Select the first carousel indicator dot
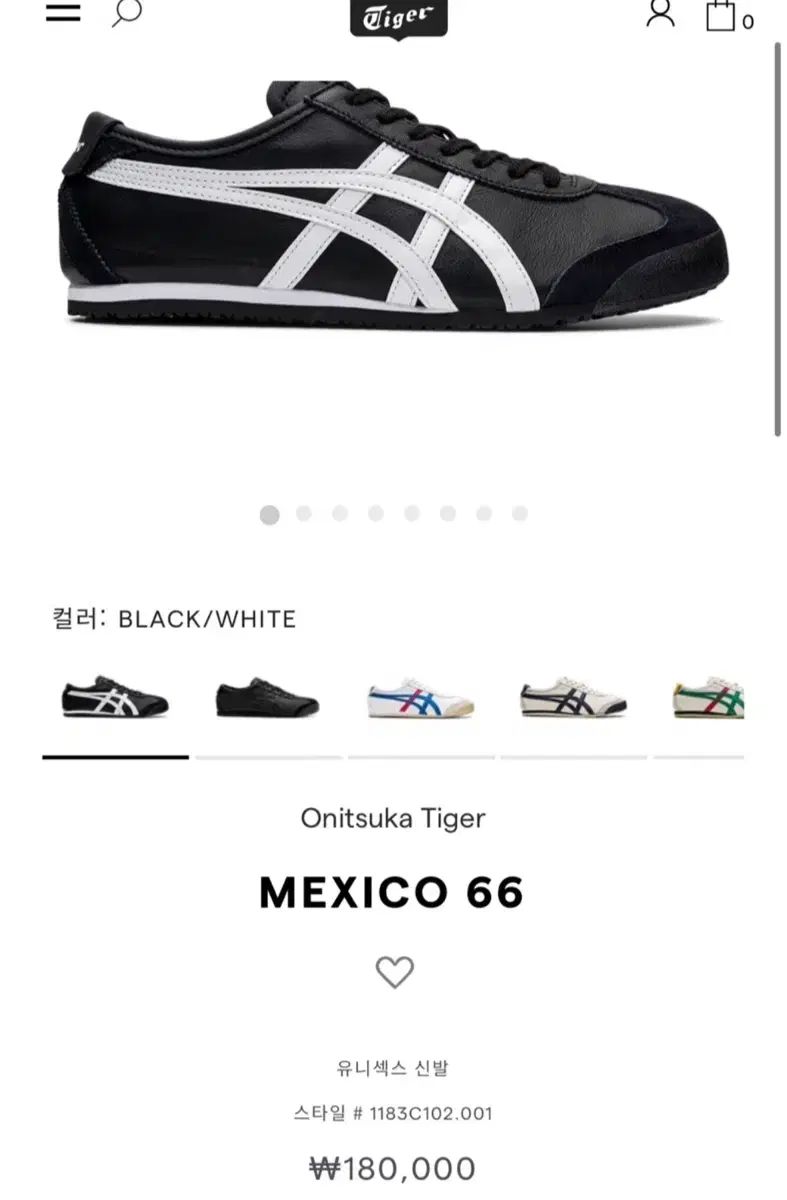The image size is (787, 1200). click(267, 514)
